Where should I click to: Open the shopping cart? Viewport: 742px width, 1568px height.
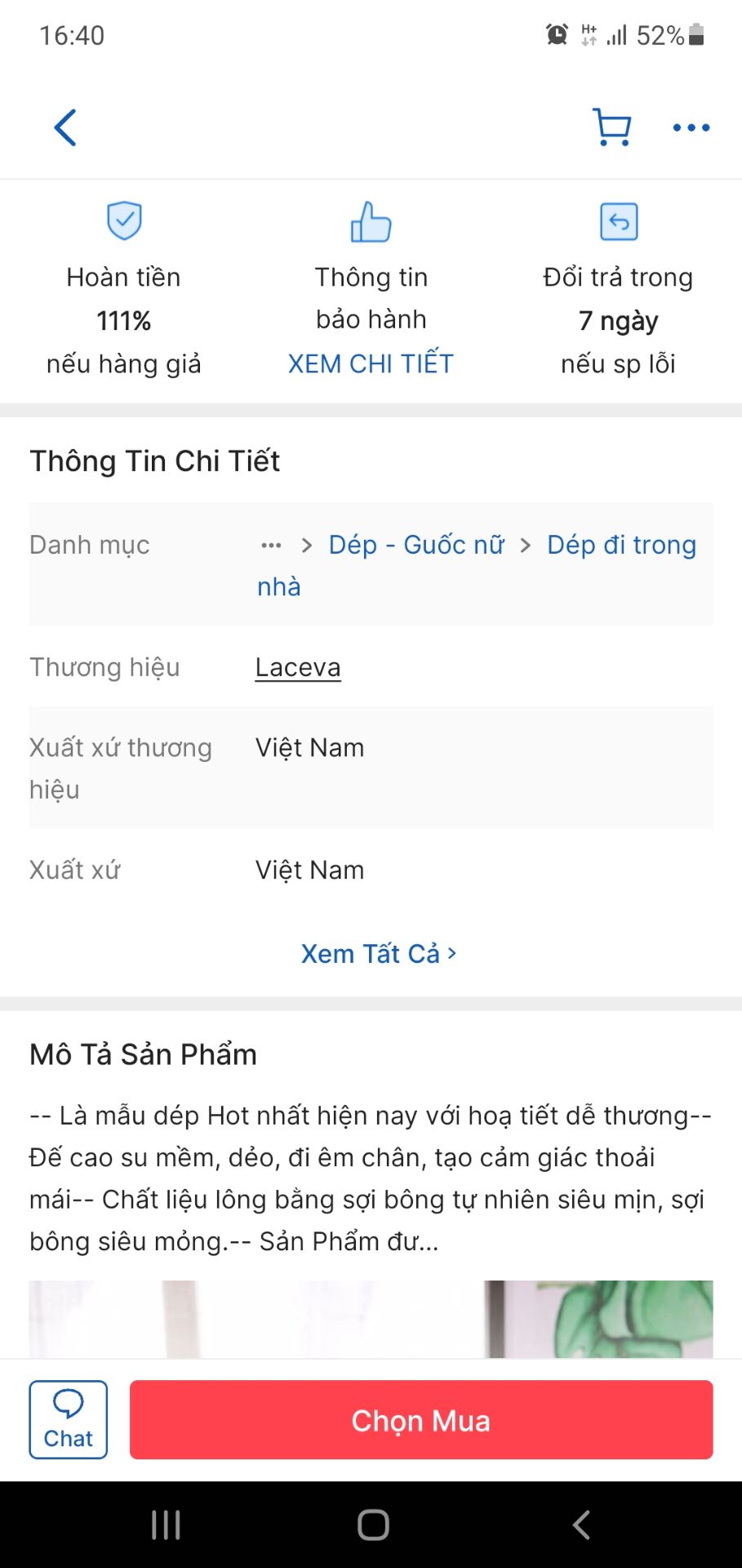click(612, 127)
